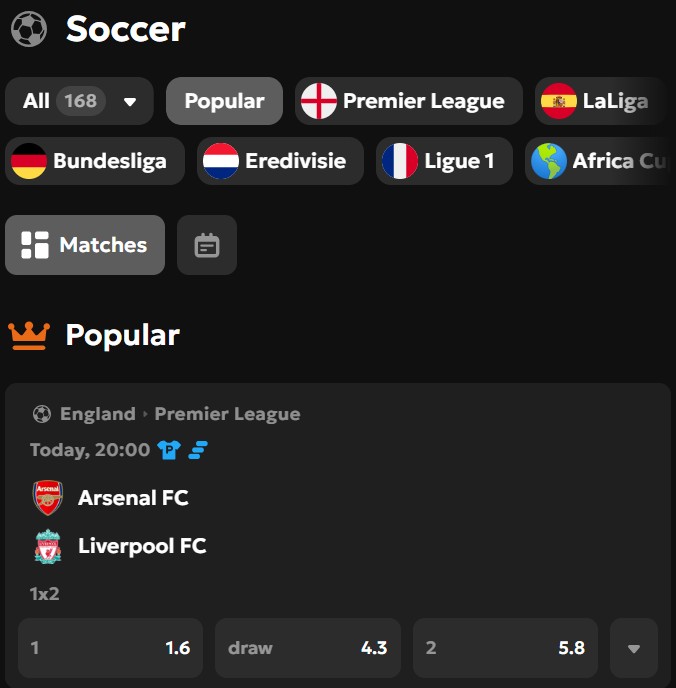This screenshot has width=676, height=688.
Task: Filter by LaLiga
Action: point(600,101)
